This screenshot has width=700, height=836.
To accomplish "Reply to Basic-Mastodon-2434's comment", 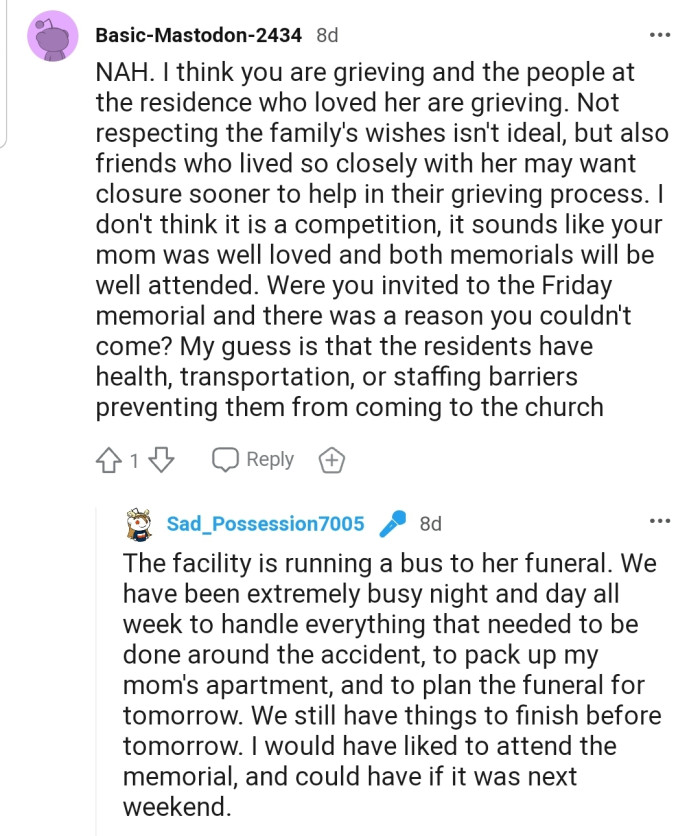I will pyautogui.click(x=254, y=460).
